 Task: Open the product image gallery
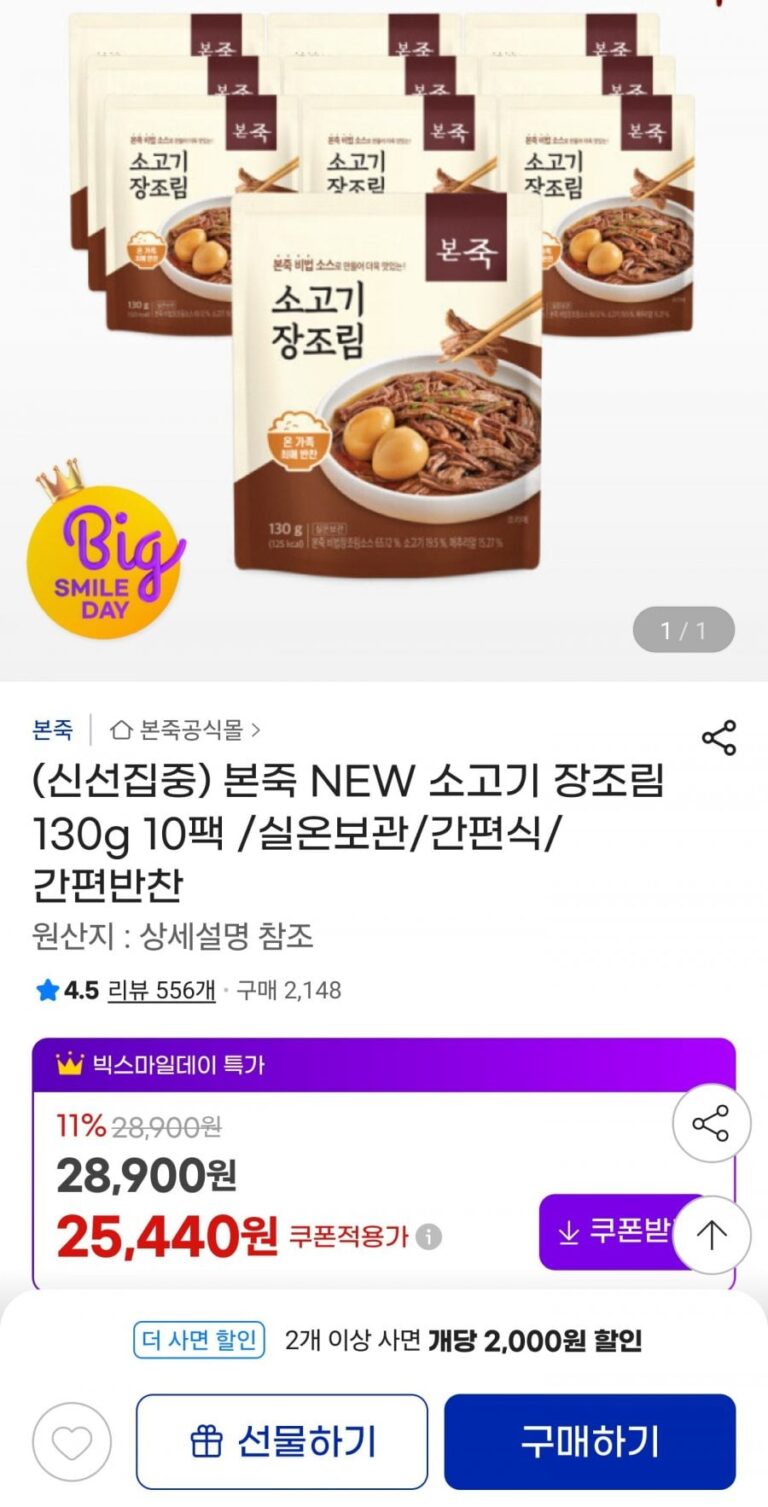pos(384,340)
